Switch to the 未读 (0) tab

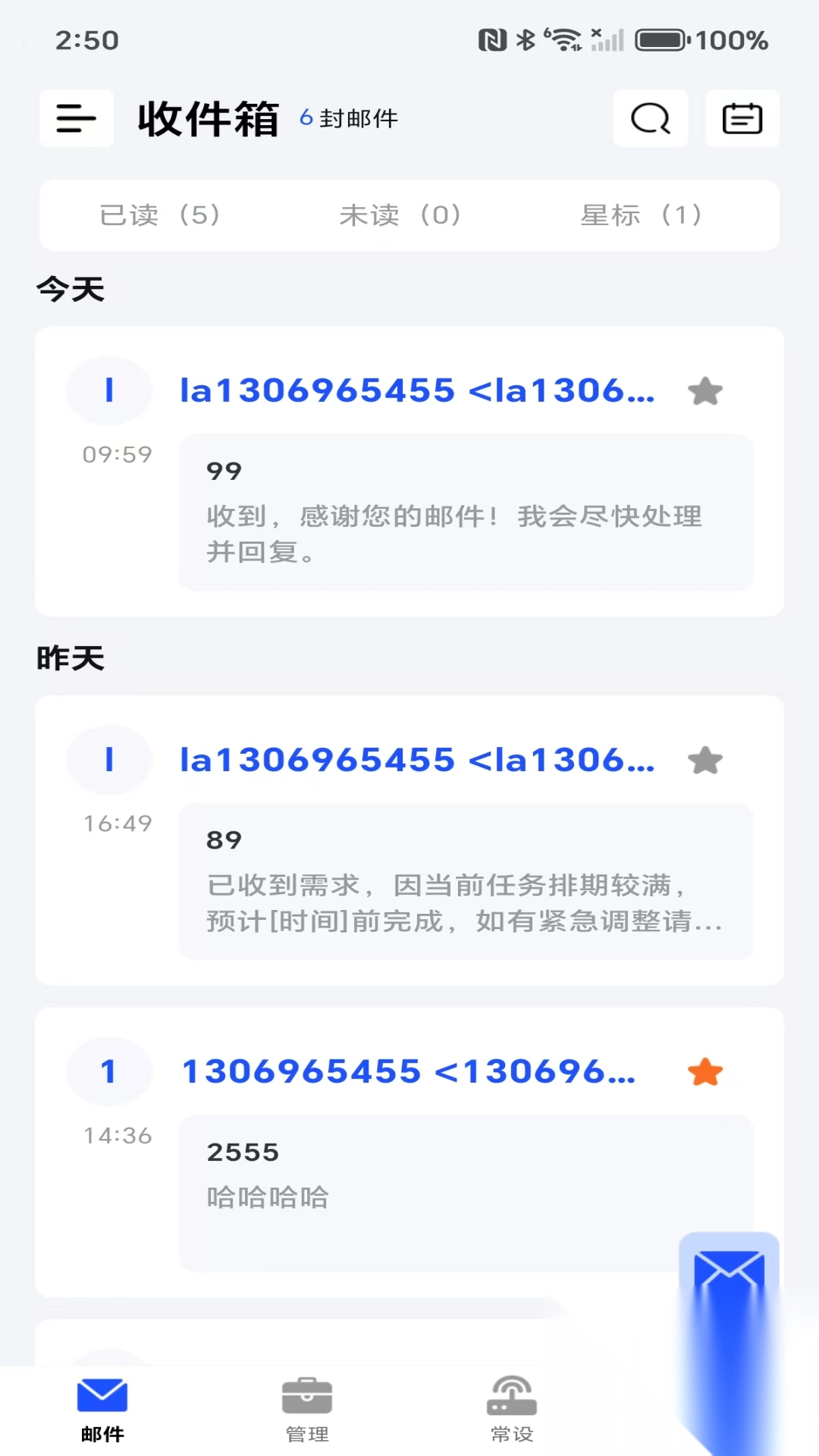click(400, 215)
